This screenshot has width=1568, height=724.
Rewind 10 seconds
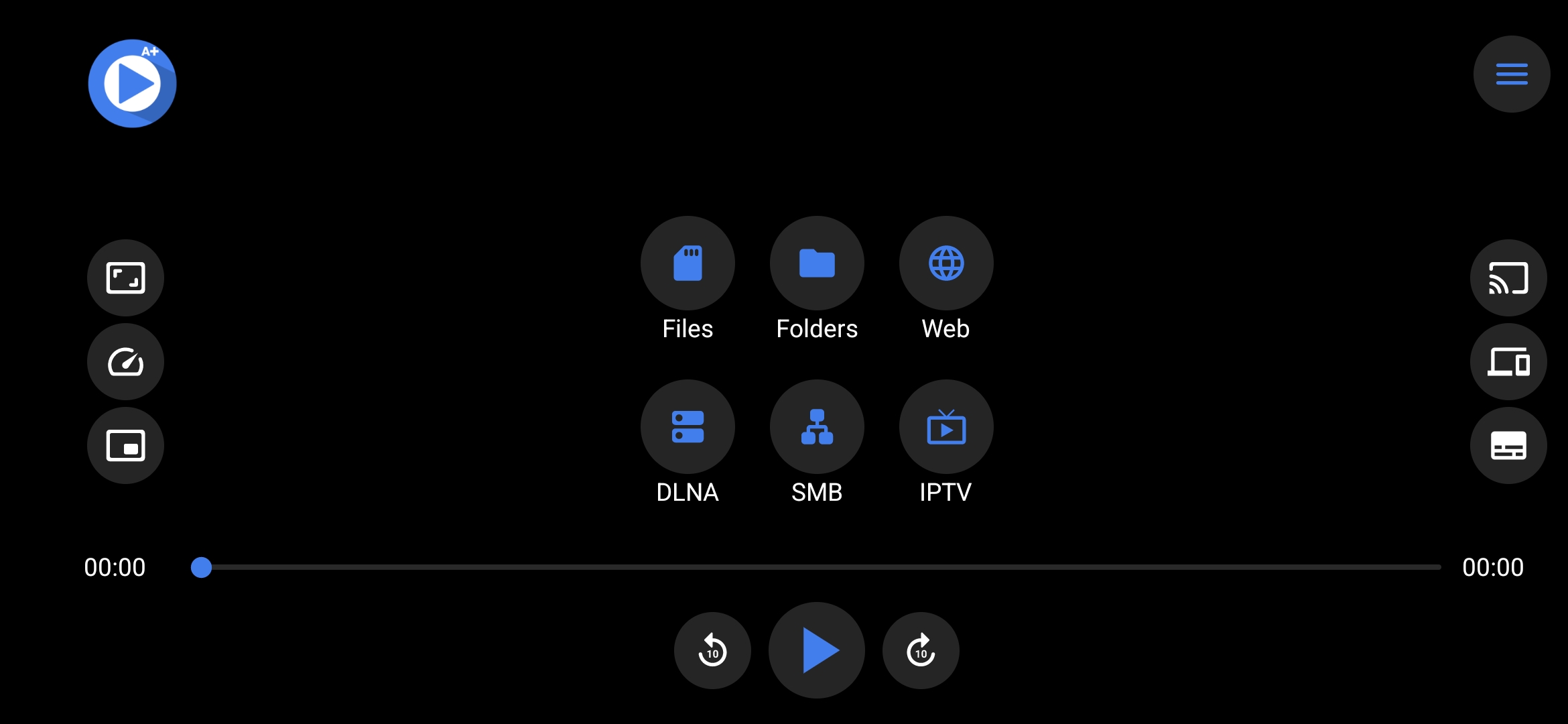point(712,650)
